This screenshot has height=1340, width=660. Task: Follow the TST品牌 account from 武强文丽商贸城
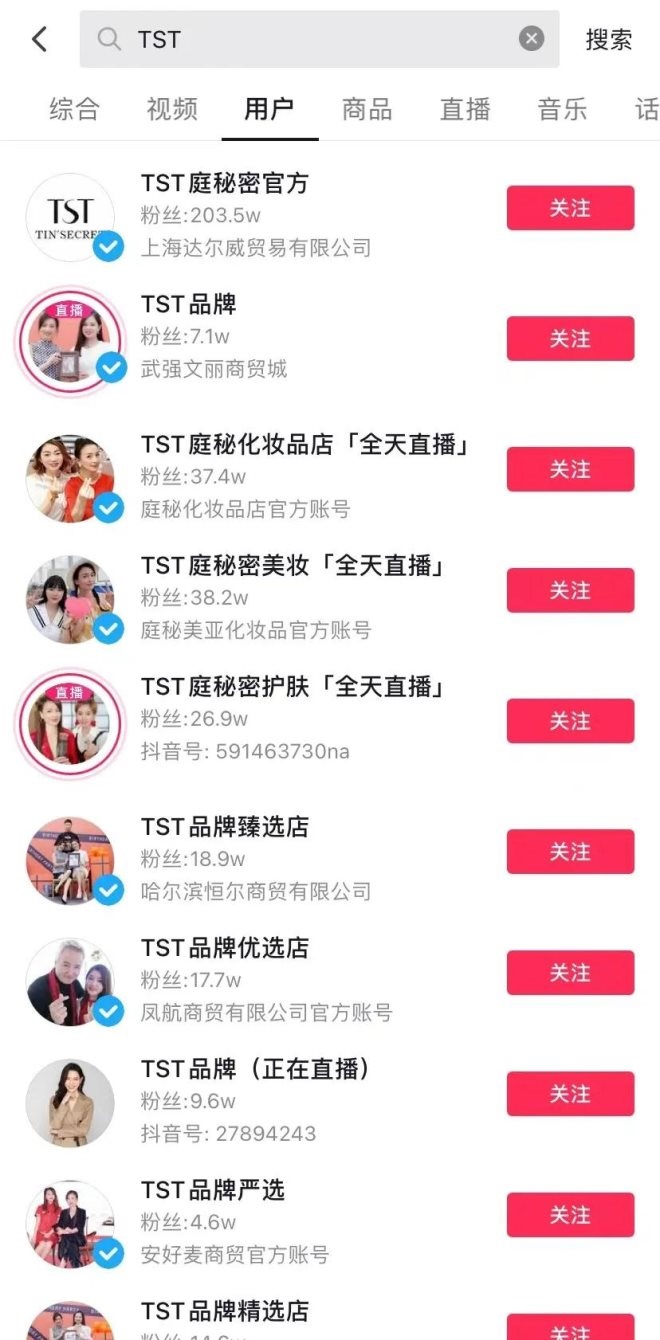point(570,339)
